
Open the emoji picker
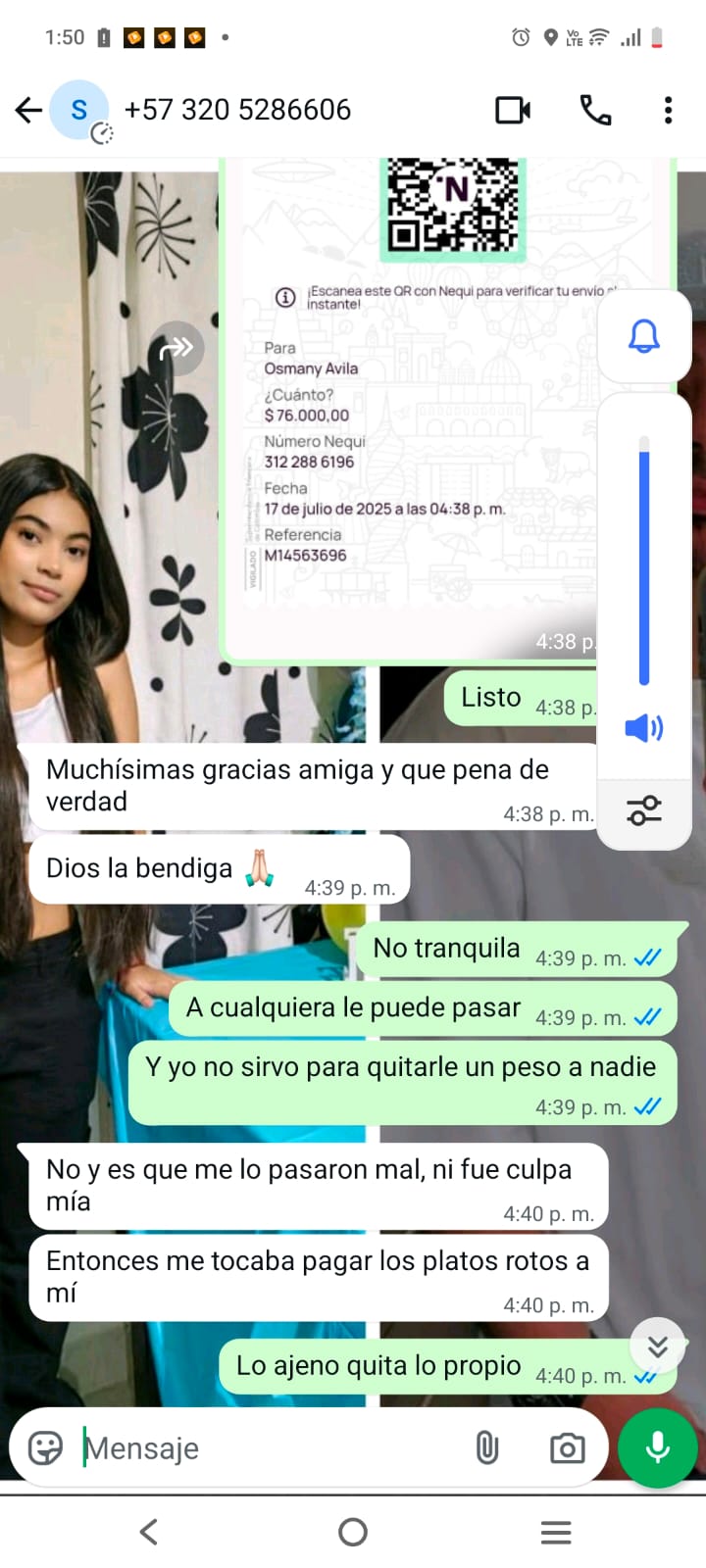coord(45,1447)
